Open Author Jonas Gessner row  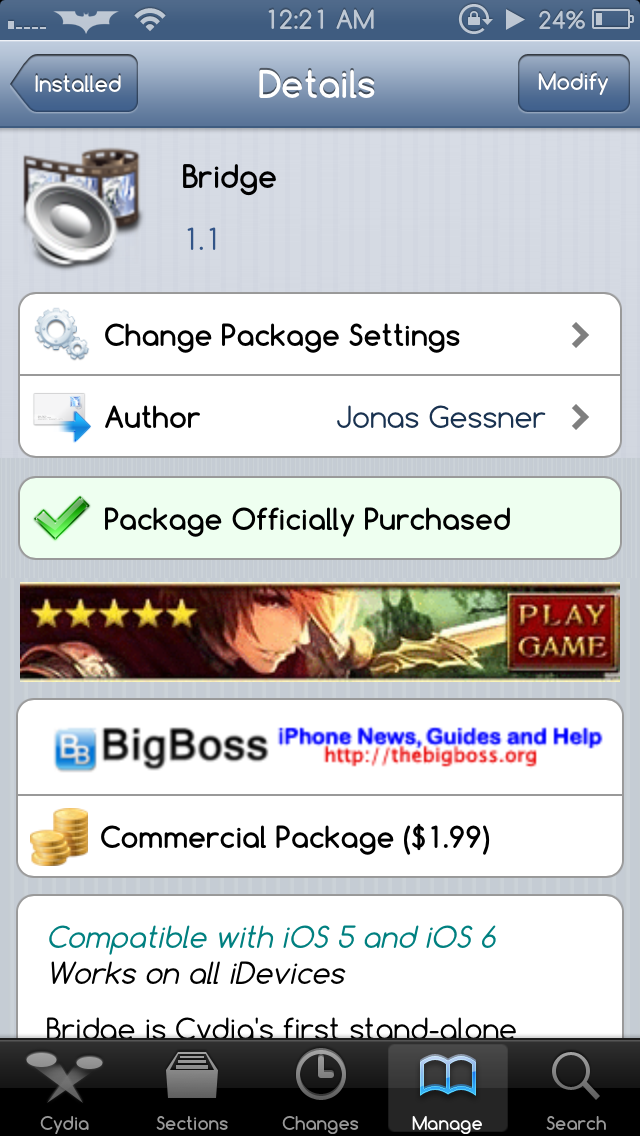(320, 417)
